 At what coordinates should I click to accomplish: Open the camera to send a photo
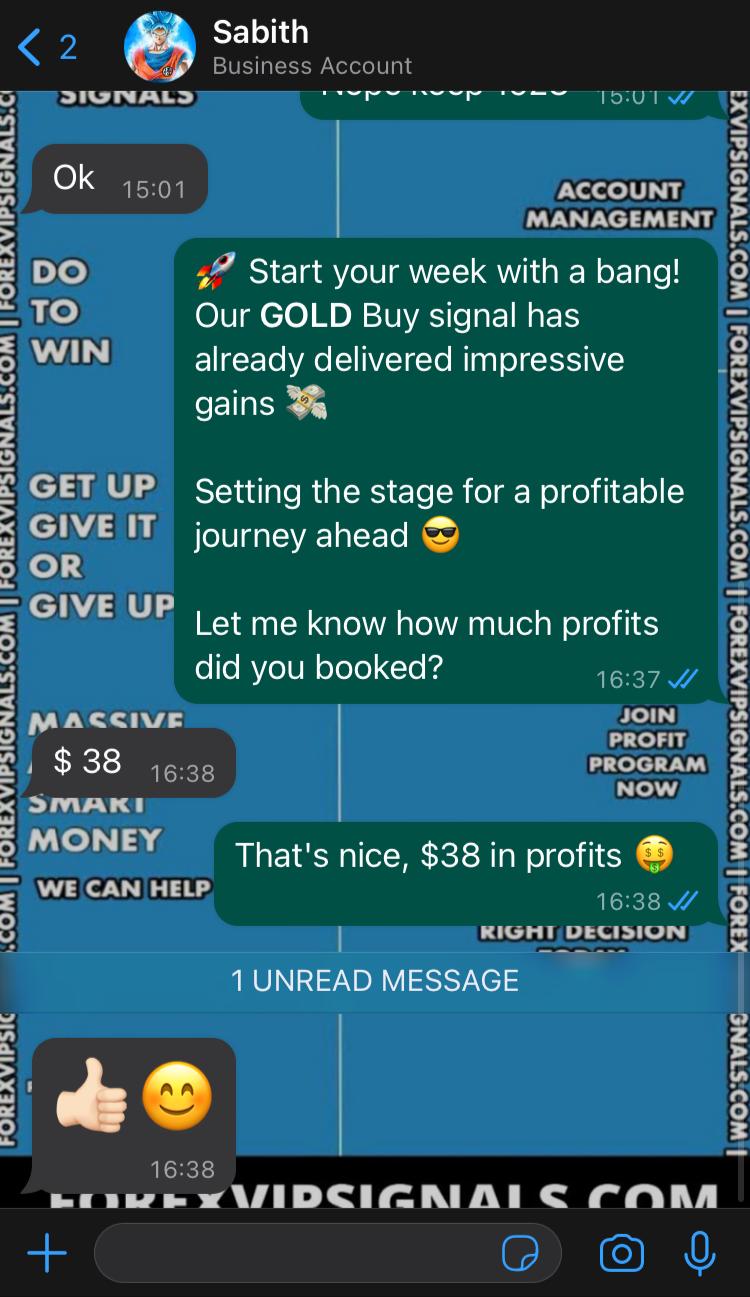point(621,1253)
